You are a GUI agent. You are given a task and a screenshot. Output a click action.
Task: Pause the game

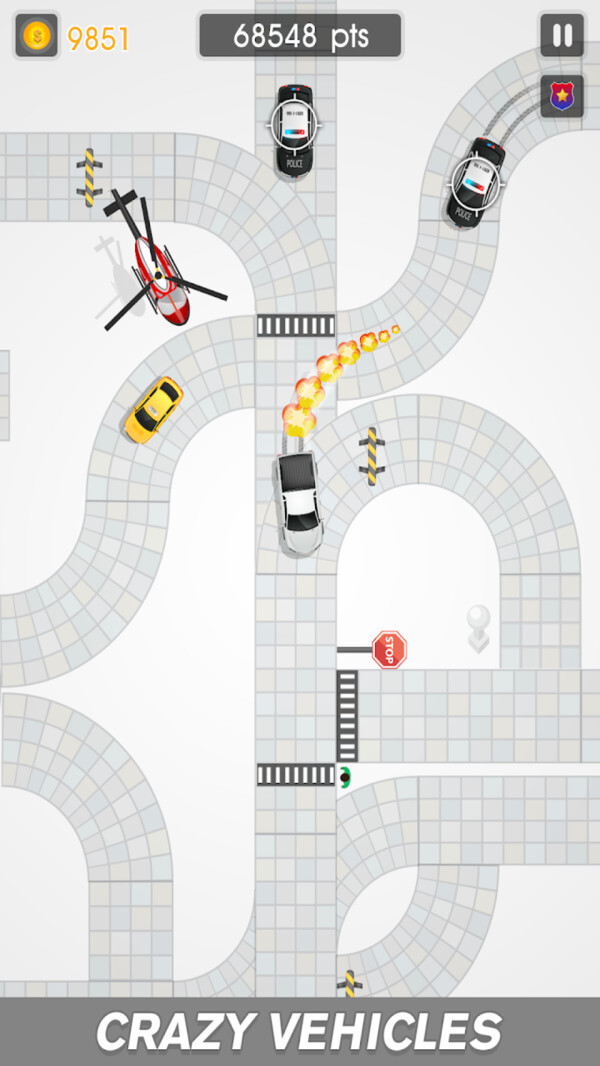pos(562,36)
